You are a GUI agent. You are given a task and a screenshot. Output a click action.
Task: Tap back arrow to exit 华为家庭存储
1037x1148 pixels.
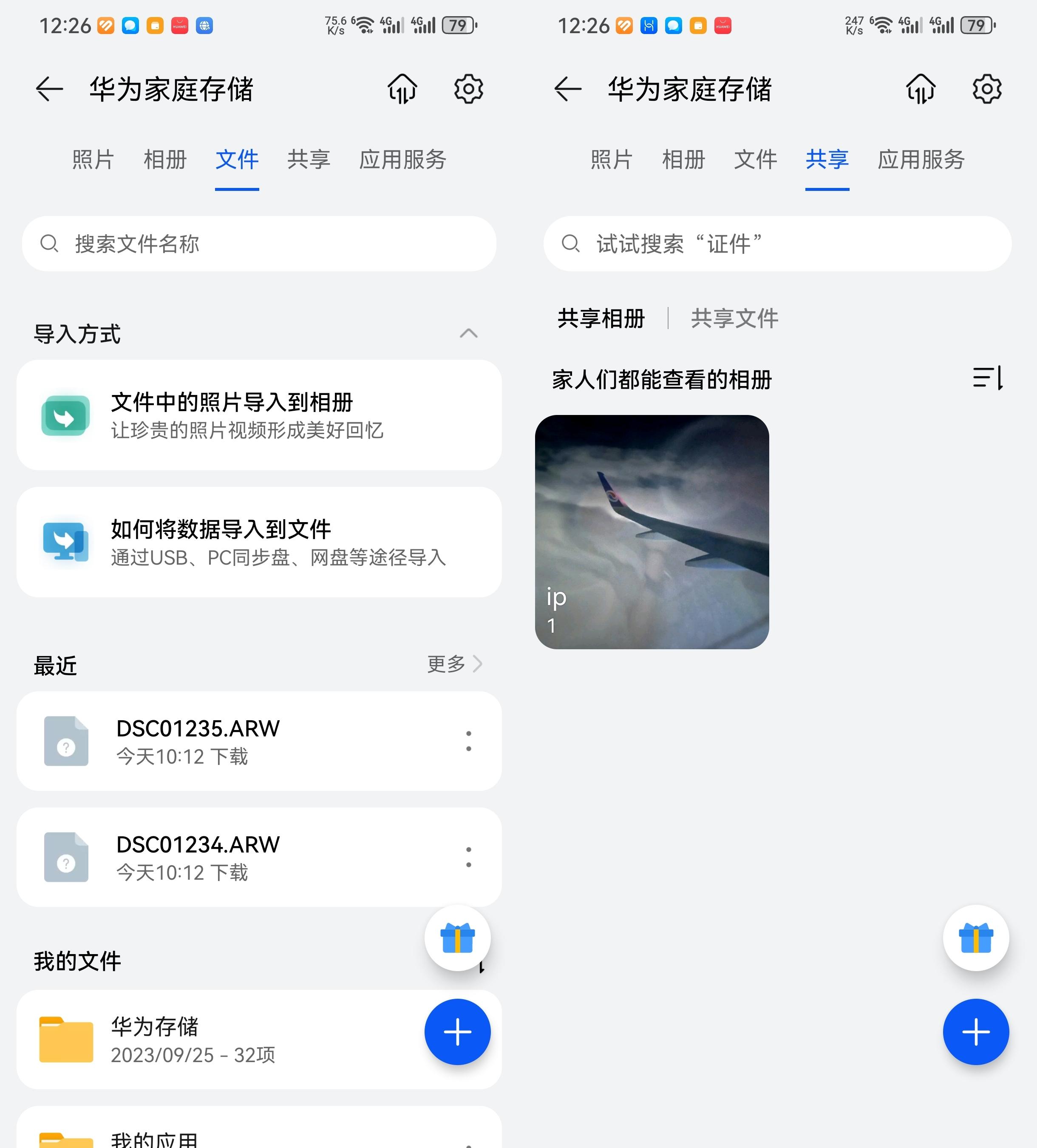tap(48, 89)
